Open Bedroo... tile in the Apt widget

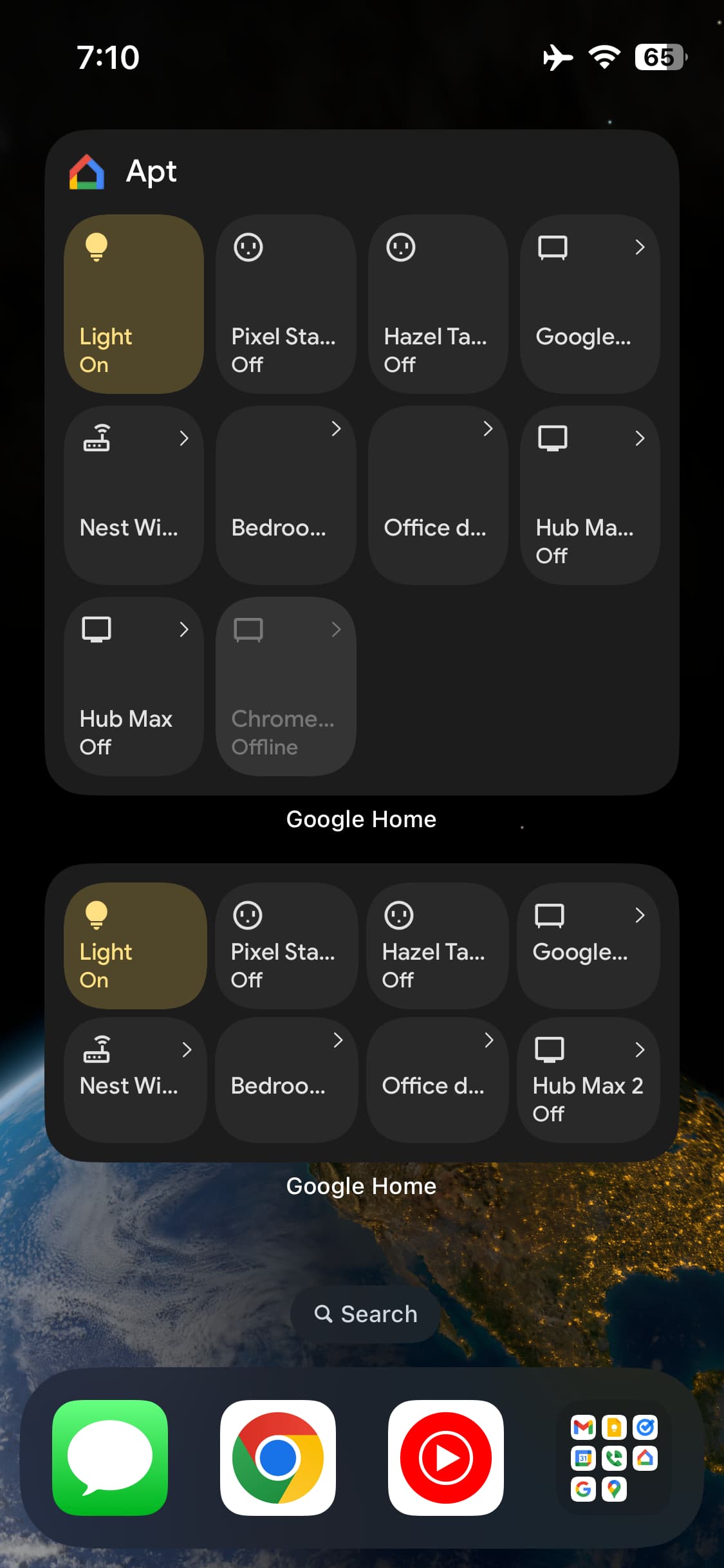(x=286, y=495)
